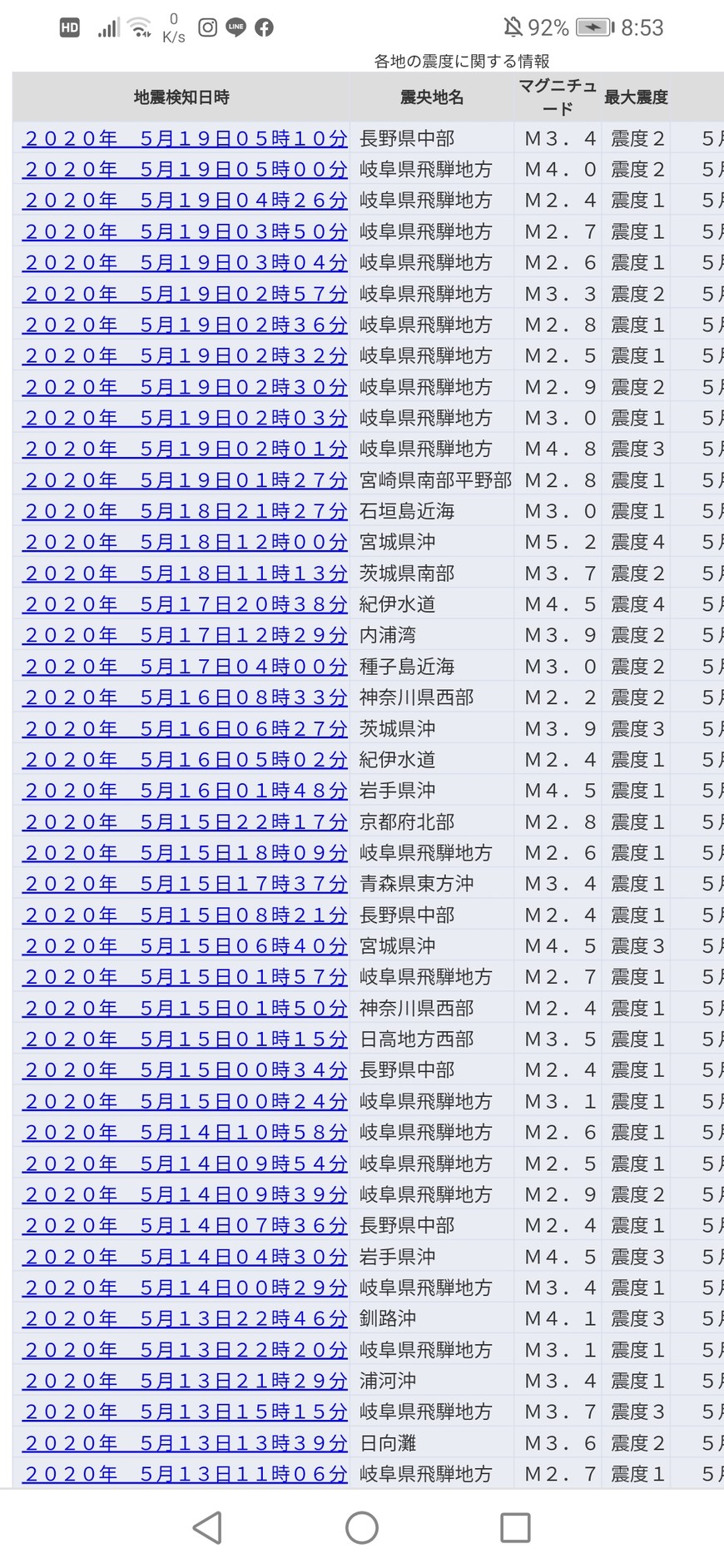Image resolution: width=724 pixels, height=1568 pixels.
Task: Open the 2020年5月19日02時01分 M4.8 earthquake link
Action: point(186,449)
